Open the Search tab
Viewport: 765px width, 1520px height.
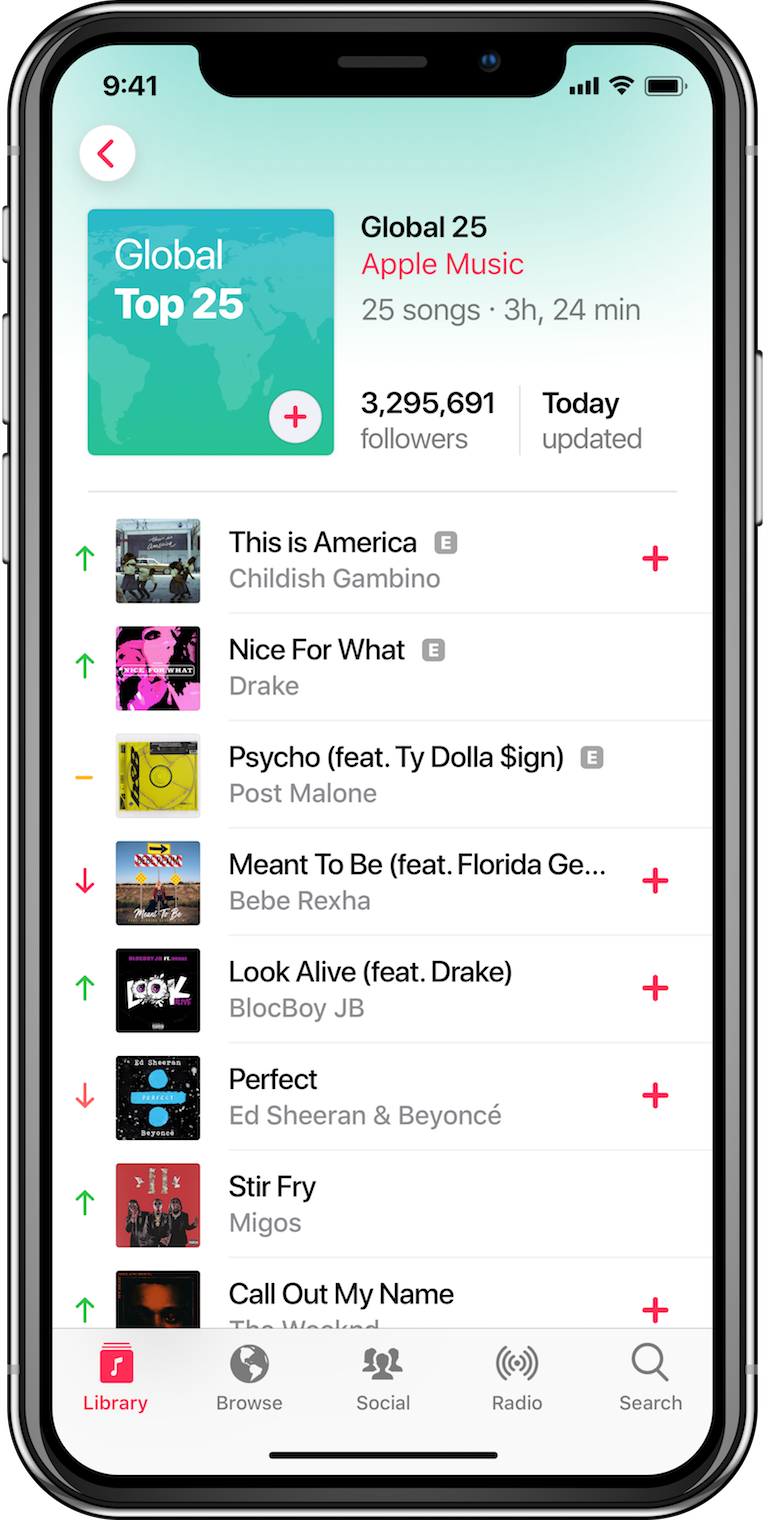click(x=650, y=1377)
